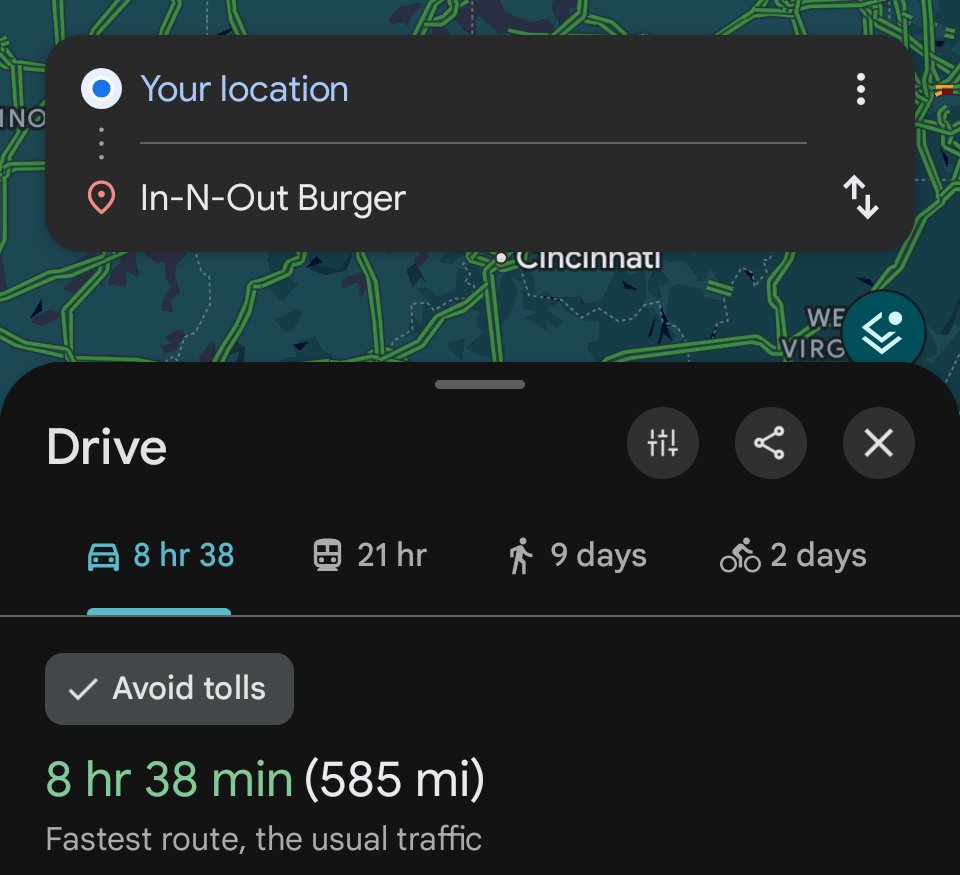Image resolution: width=960 pixels, height=875 pixels.
Task: Switch to transit 21 hr tab
Action: (370, 556)
